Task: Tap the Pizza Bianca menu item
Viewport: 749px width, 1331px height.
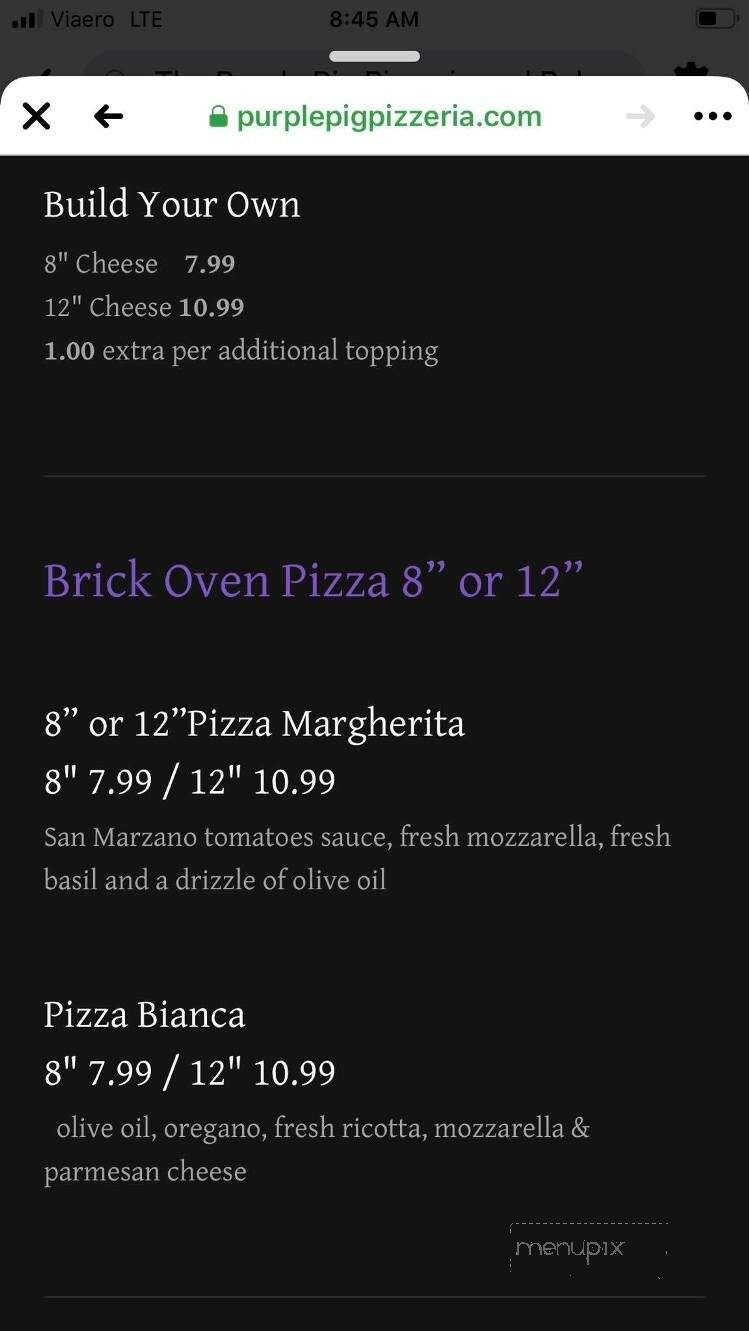Action: pos(144,1015)
